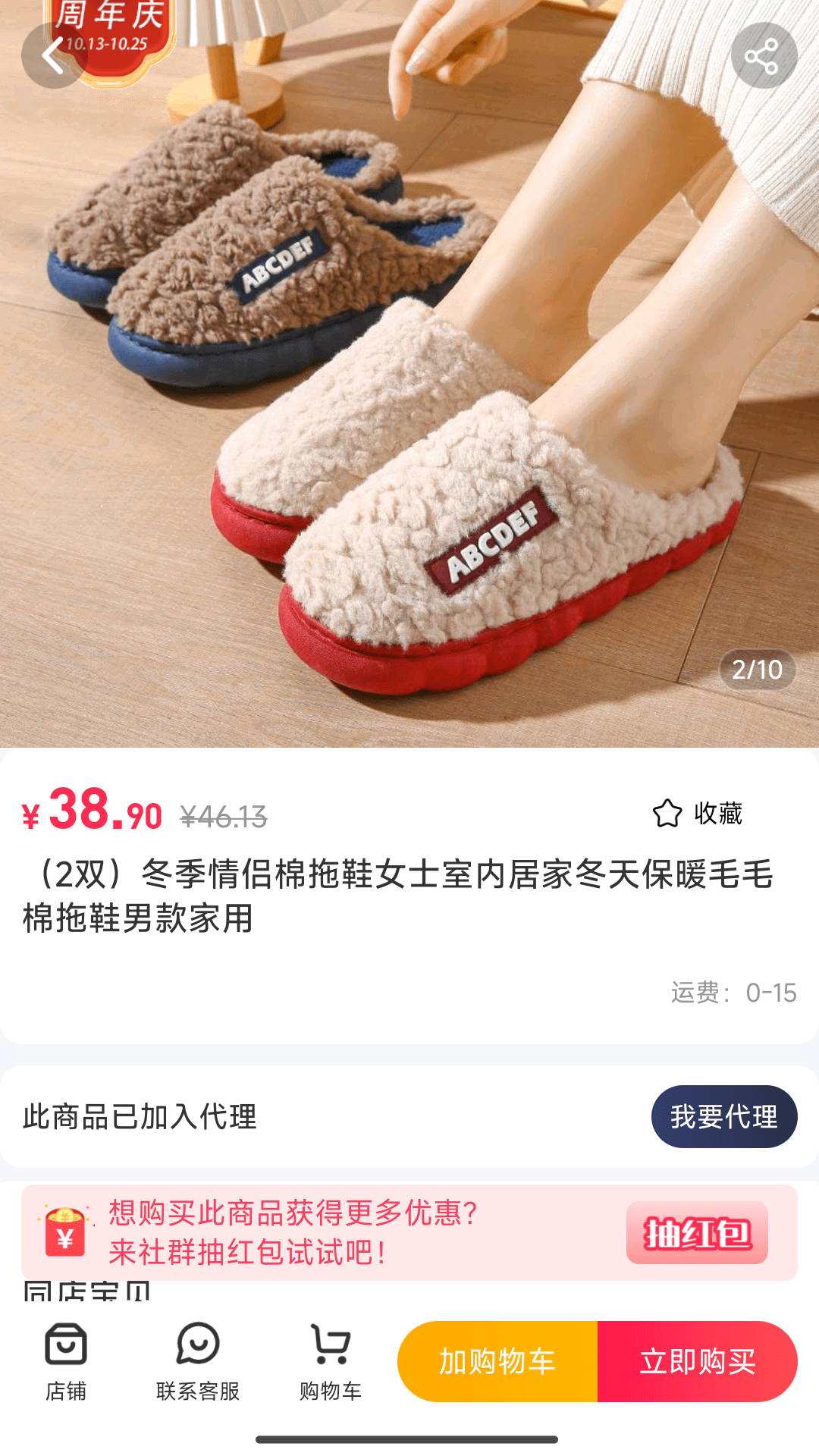The image size is (819, 1456).
Task: Unfavorite the item by tapping the star
Action: click(667, 813)
